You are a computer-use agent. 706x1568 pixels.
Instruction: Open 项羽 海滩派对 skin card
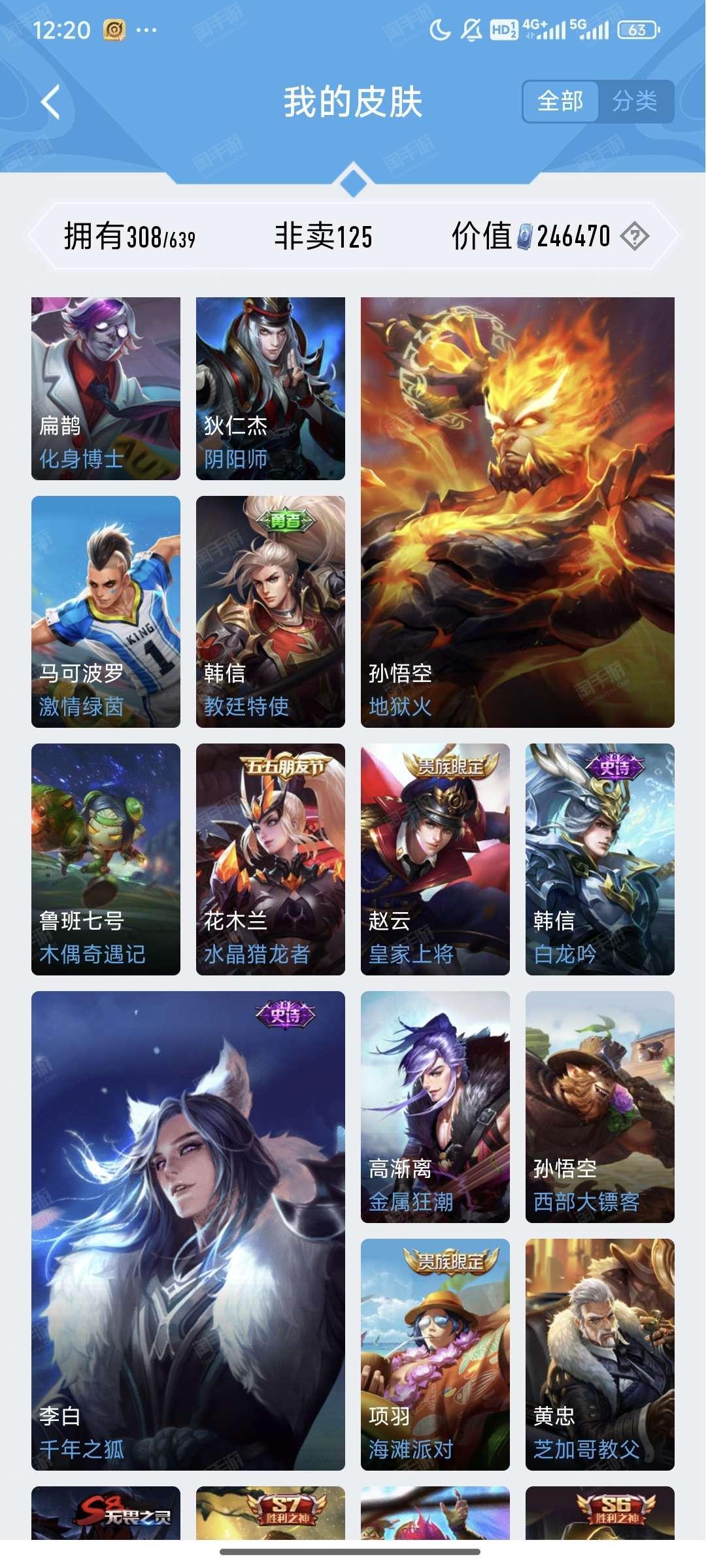click(435, 1354)
